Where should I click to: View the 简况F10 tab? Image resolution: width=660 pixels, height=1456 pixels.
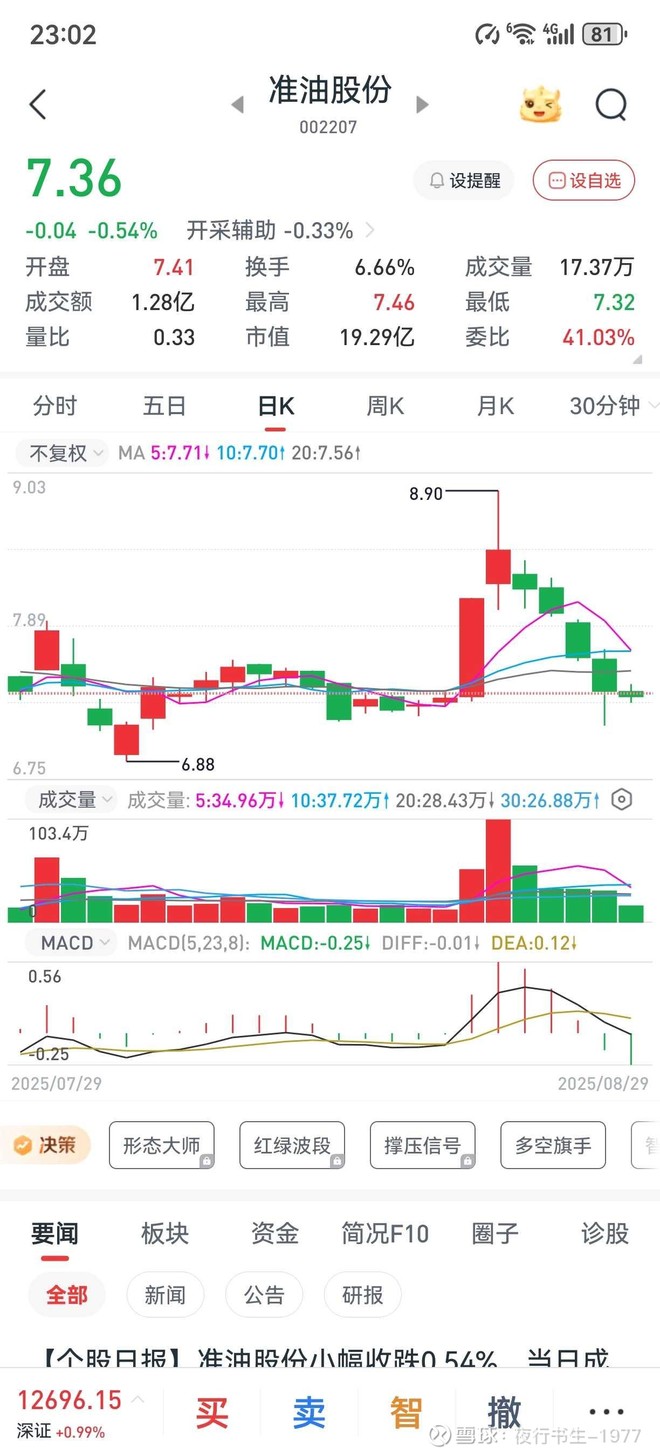[x=385, y=1234]
